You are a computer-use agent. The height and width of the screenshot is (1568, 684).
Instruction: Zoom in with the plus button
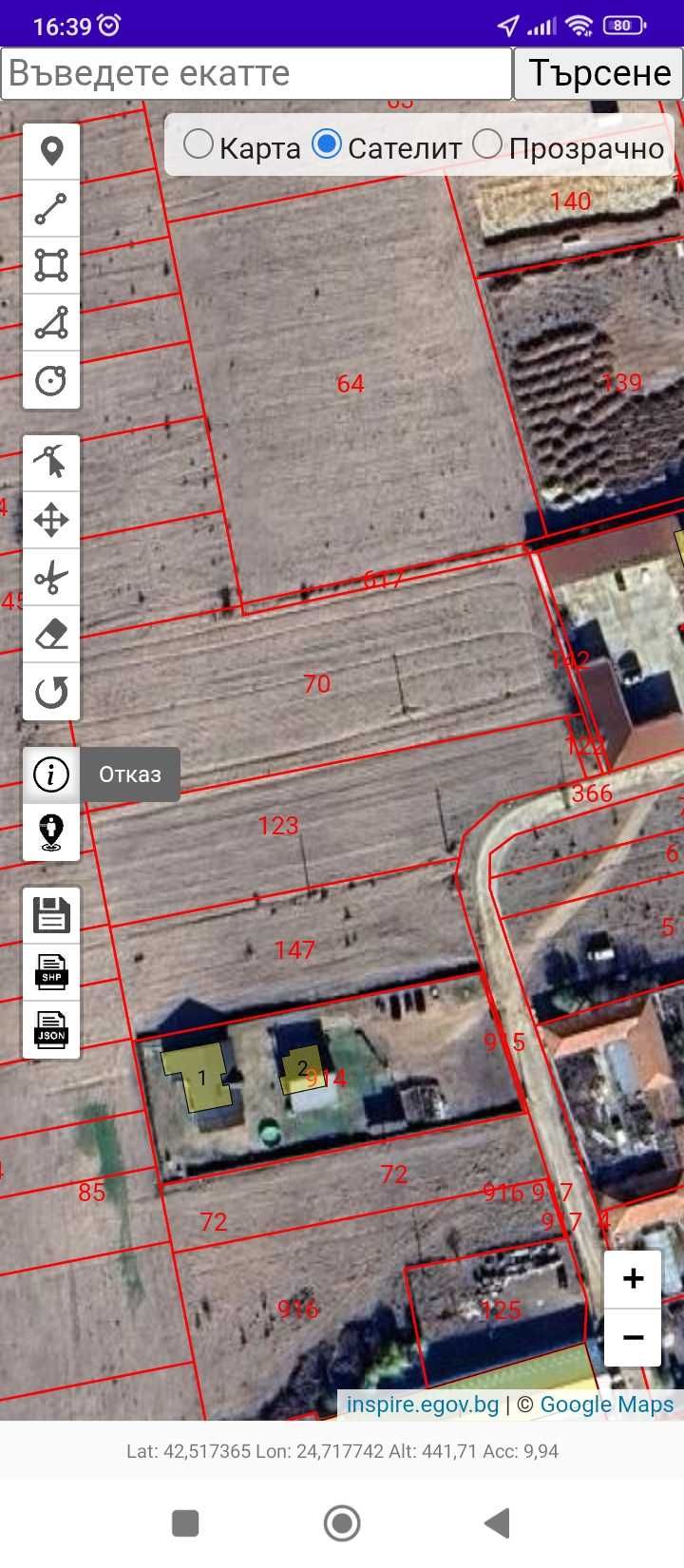coord(633,1279)
